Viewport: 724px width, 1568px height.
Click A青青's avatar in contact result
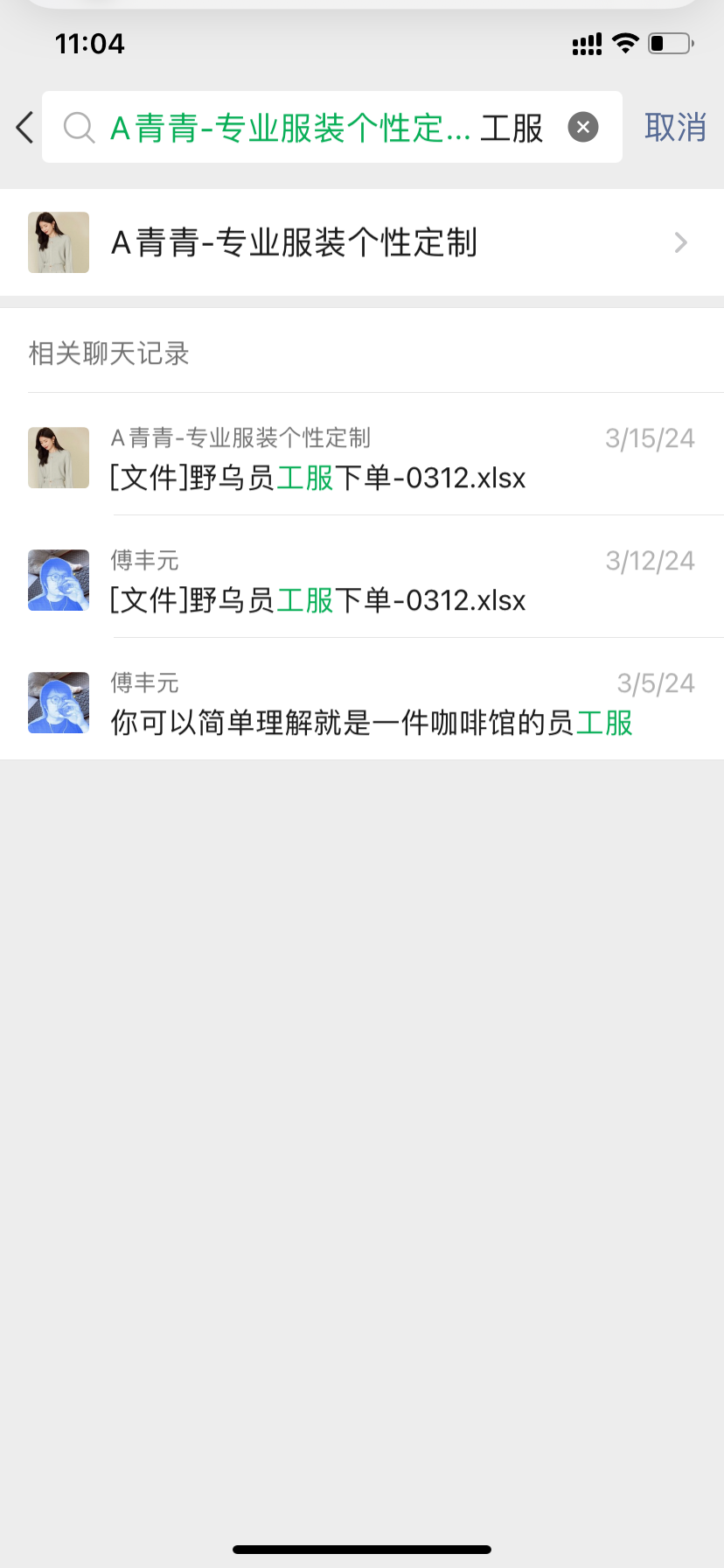(x=58, y=242)
